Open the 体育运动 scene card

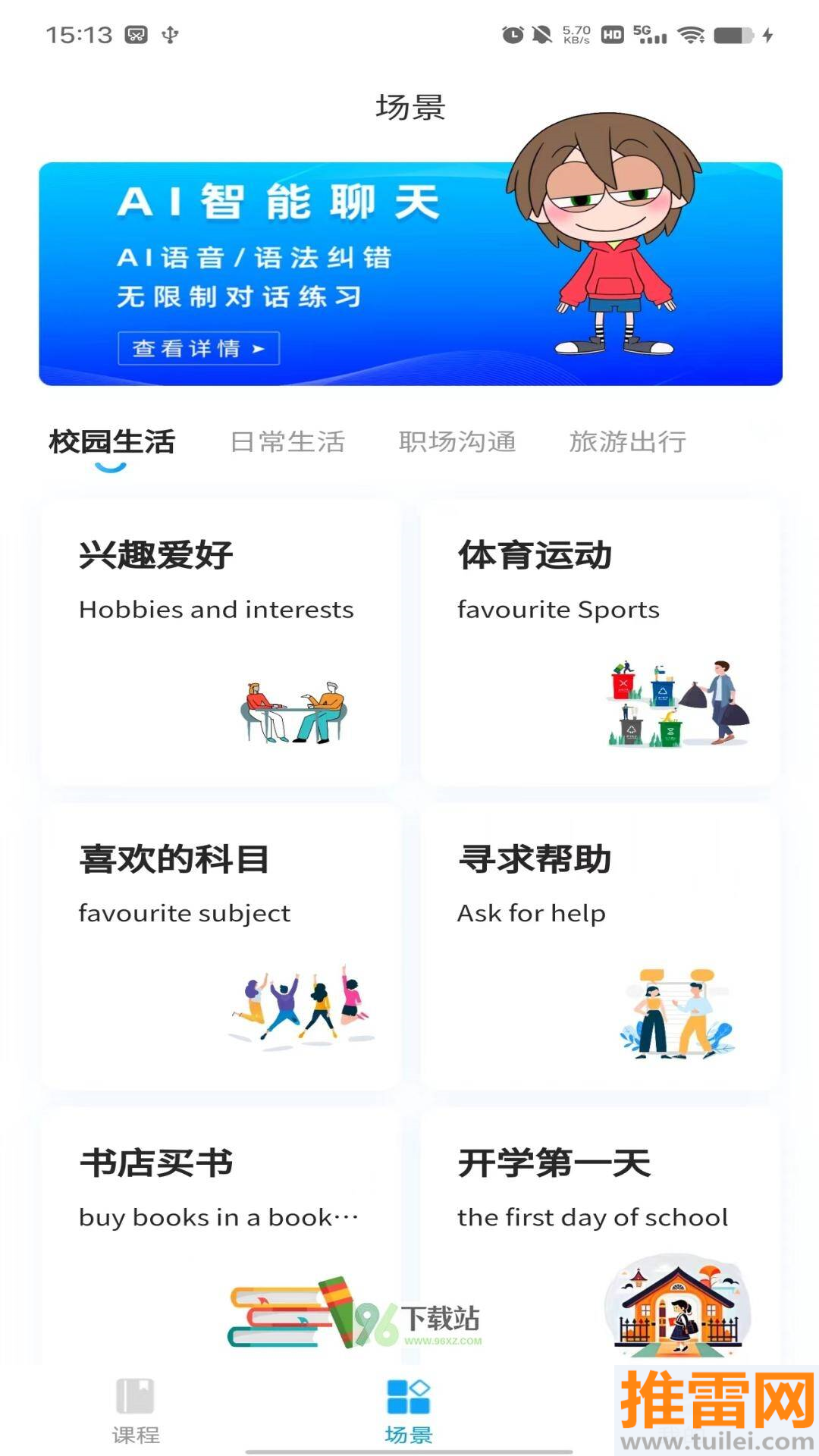pos(599,641)
